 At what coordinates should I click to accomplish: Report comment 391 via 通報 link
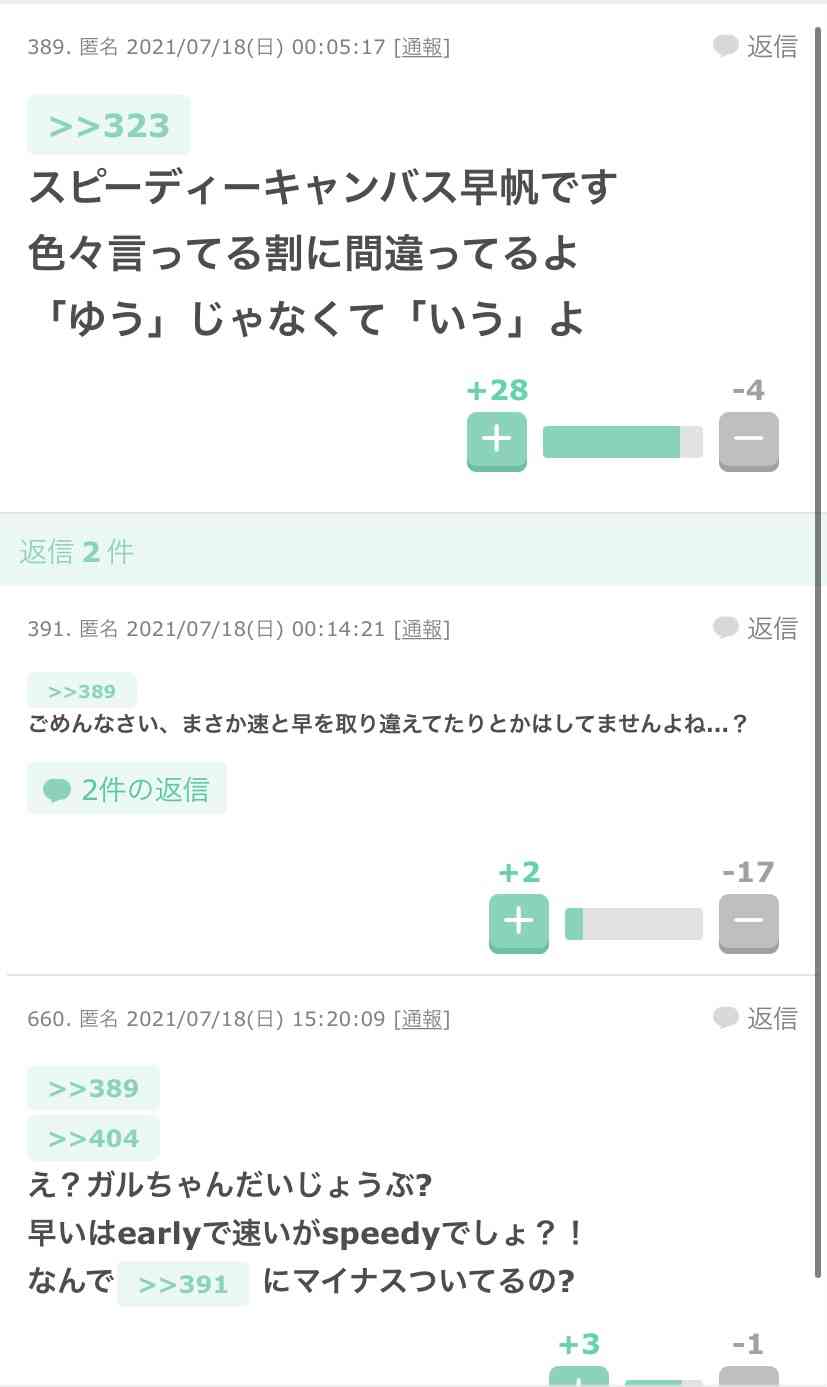click(421, 629)
